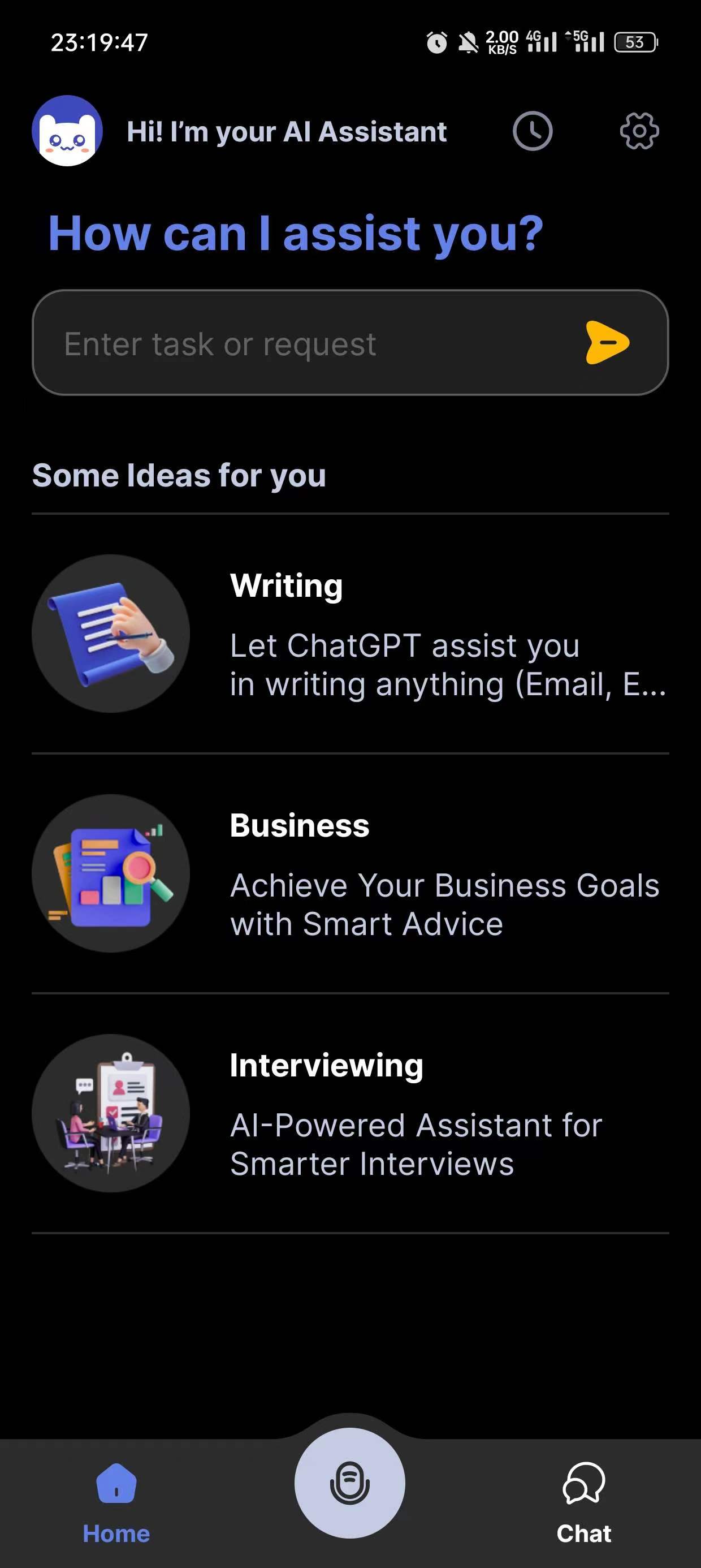Open the Writing idea
Viewport: 701px width, 1568px height.
pos(350,634)
